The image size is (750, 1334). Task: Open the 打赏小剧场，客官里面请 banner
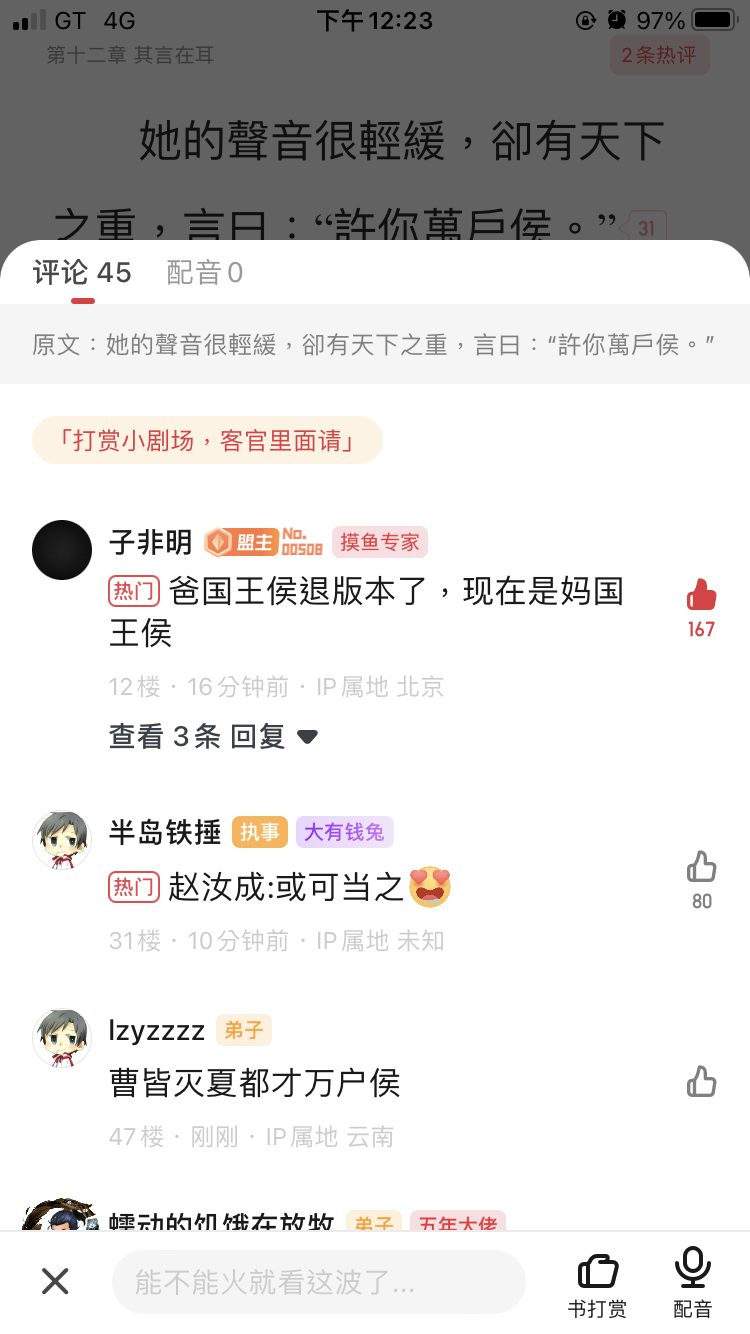(x=207, y=440)
